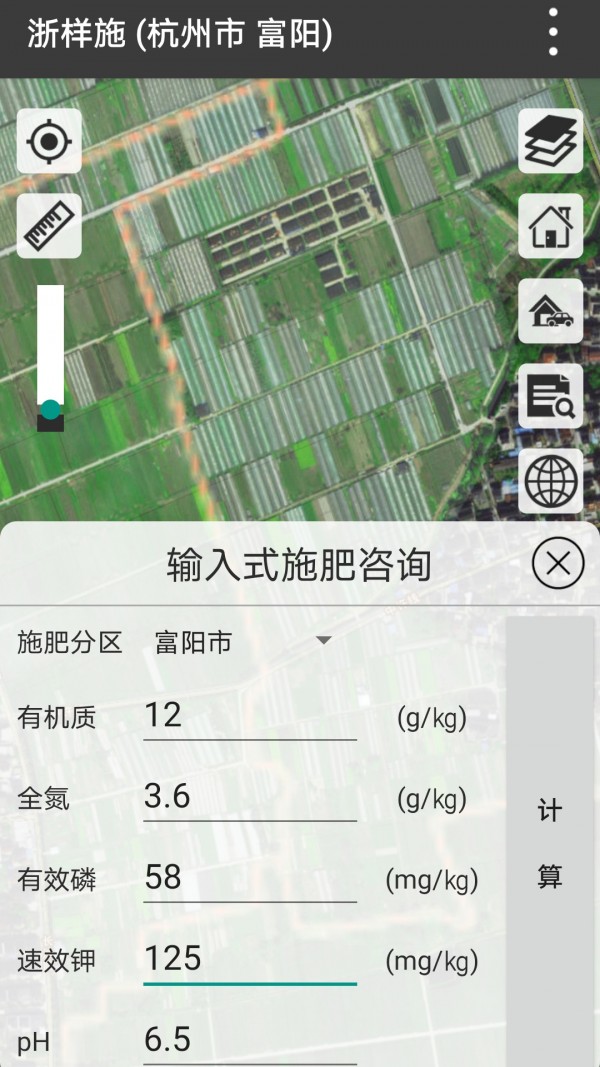
Task: Open the map layers selector
Action: click(x=550, y=141)
